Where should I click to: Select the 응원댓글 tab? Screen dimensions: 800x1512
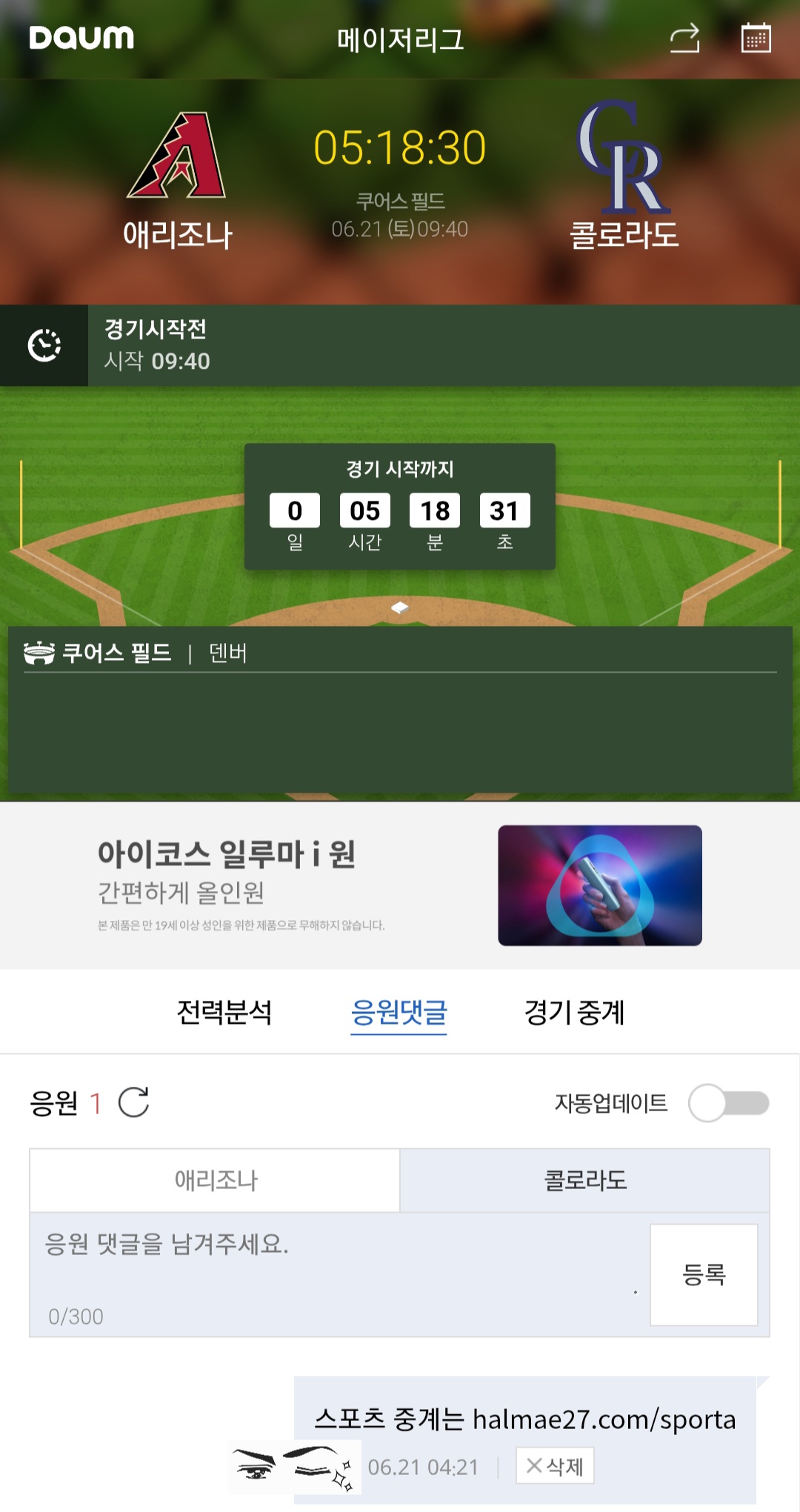[x=399, y=1012]
